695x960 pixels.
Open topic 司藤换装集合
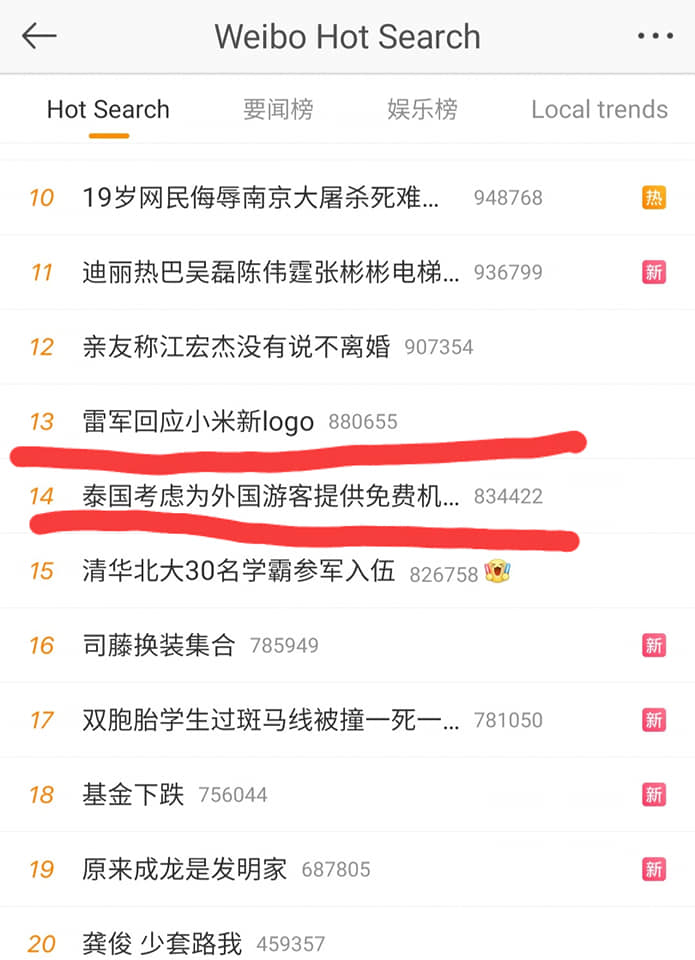tap(159, 645)
